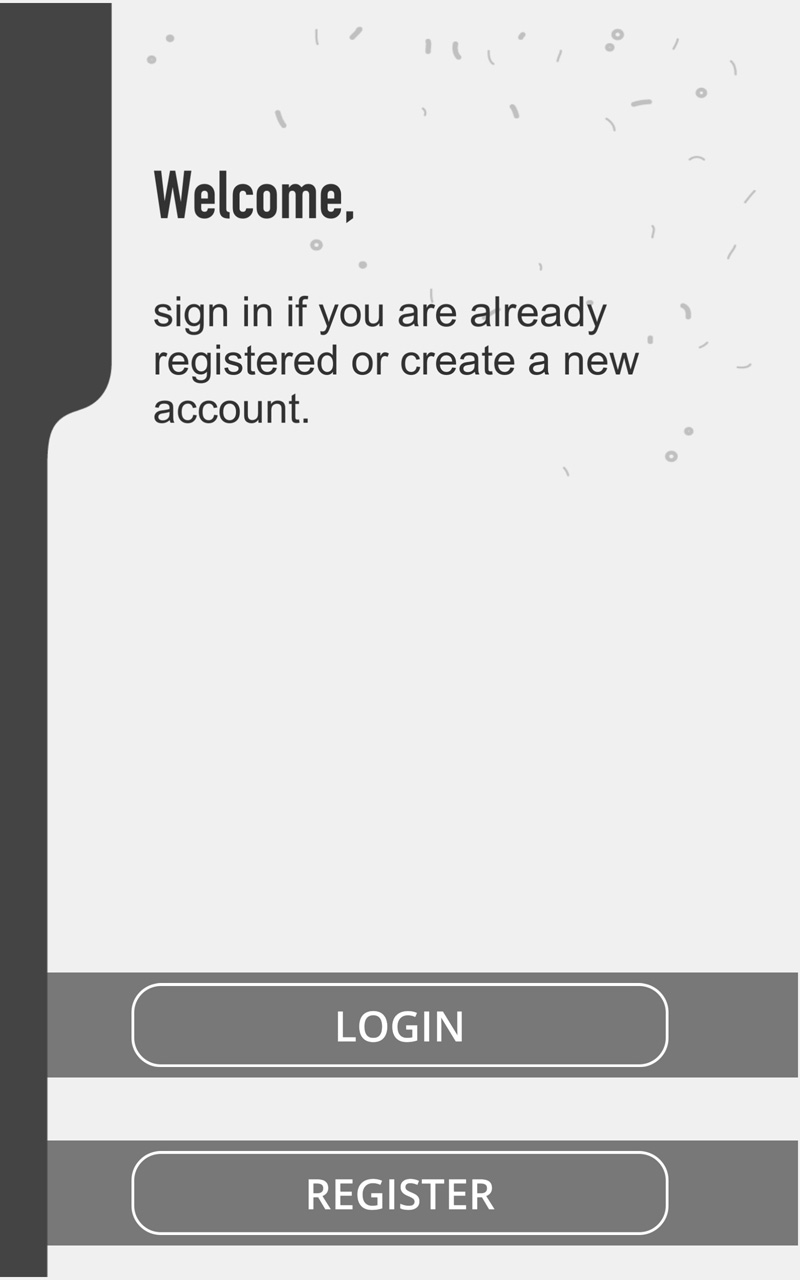The width and height of the screenshot is (800, 1280).
Task: Tap the LOGIN button
Action: [x=400, y=1025]
